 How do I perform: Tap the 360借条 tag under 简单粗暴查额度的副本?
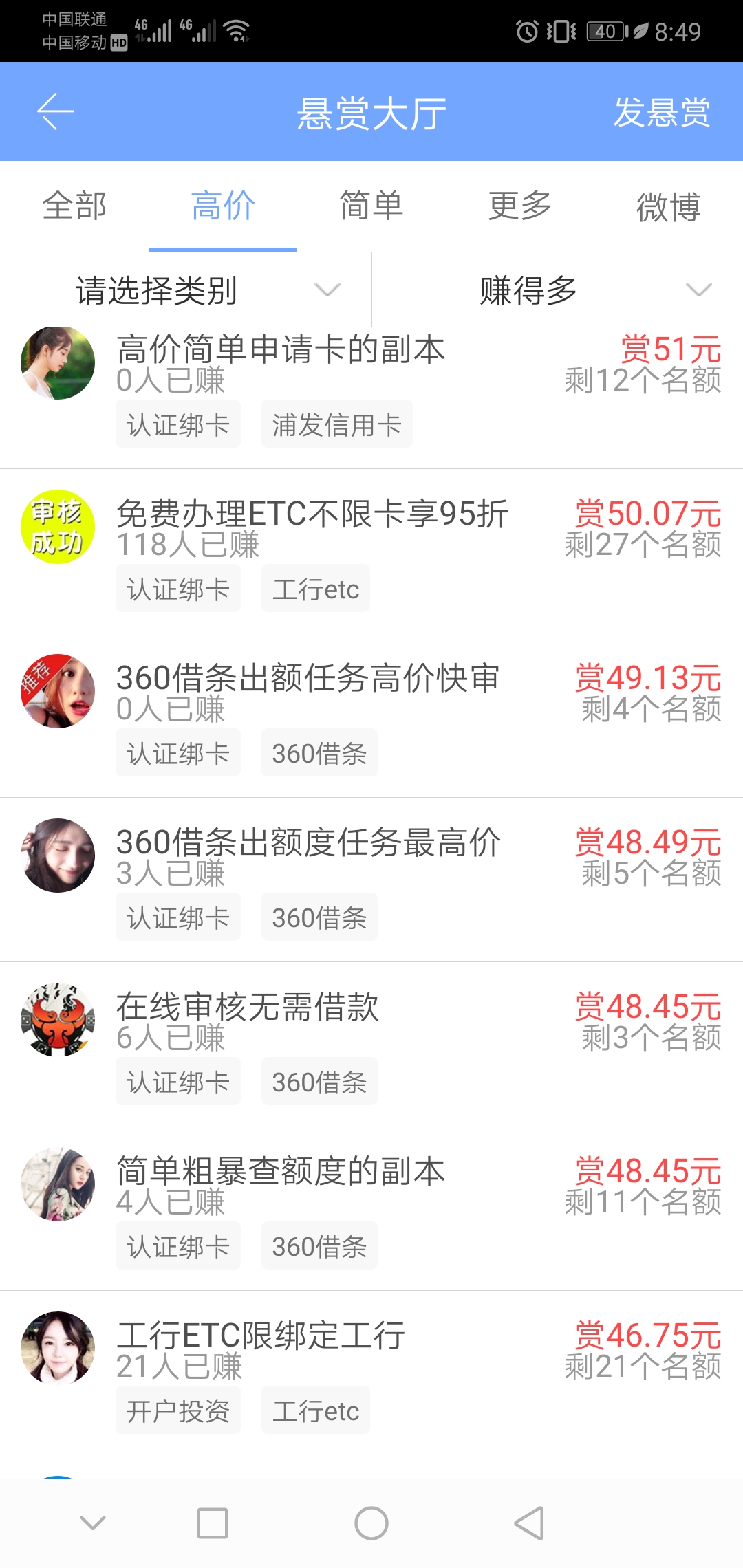[319, 1245]
